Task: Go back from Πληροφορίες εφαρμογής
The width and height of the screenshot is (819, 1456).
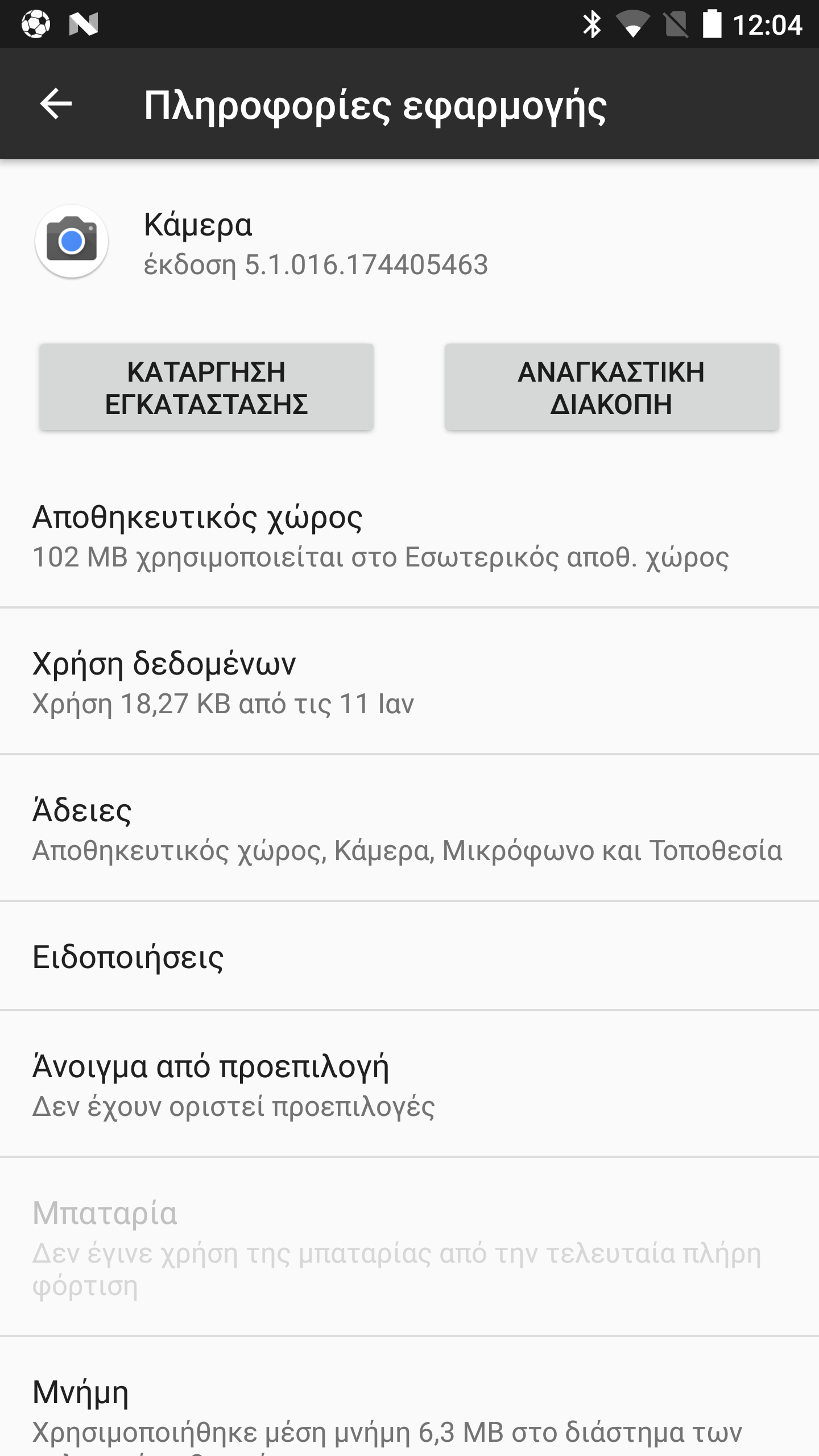Action: tap(56, 104)
